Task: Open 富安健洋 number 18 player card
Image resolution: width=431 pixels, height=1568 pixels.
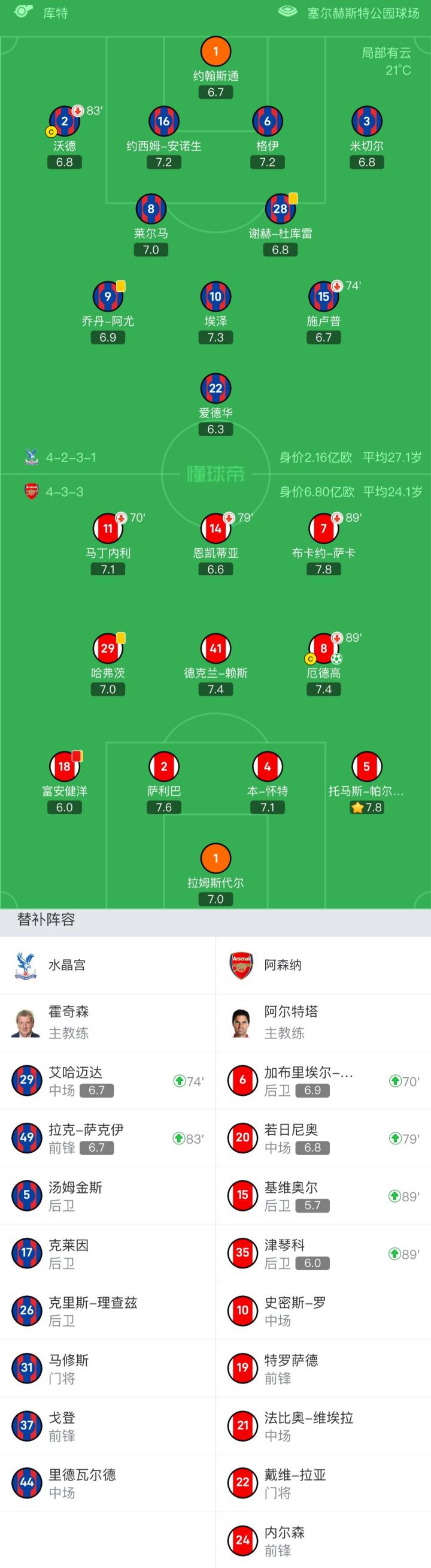Action: [x=65, y=767]
